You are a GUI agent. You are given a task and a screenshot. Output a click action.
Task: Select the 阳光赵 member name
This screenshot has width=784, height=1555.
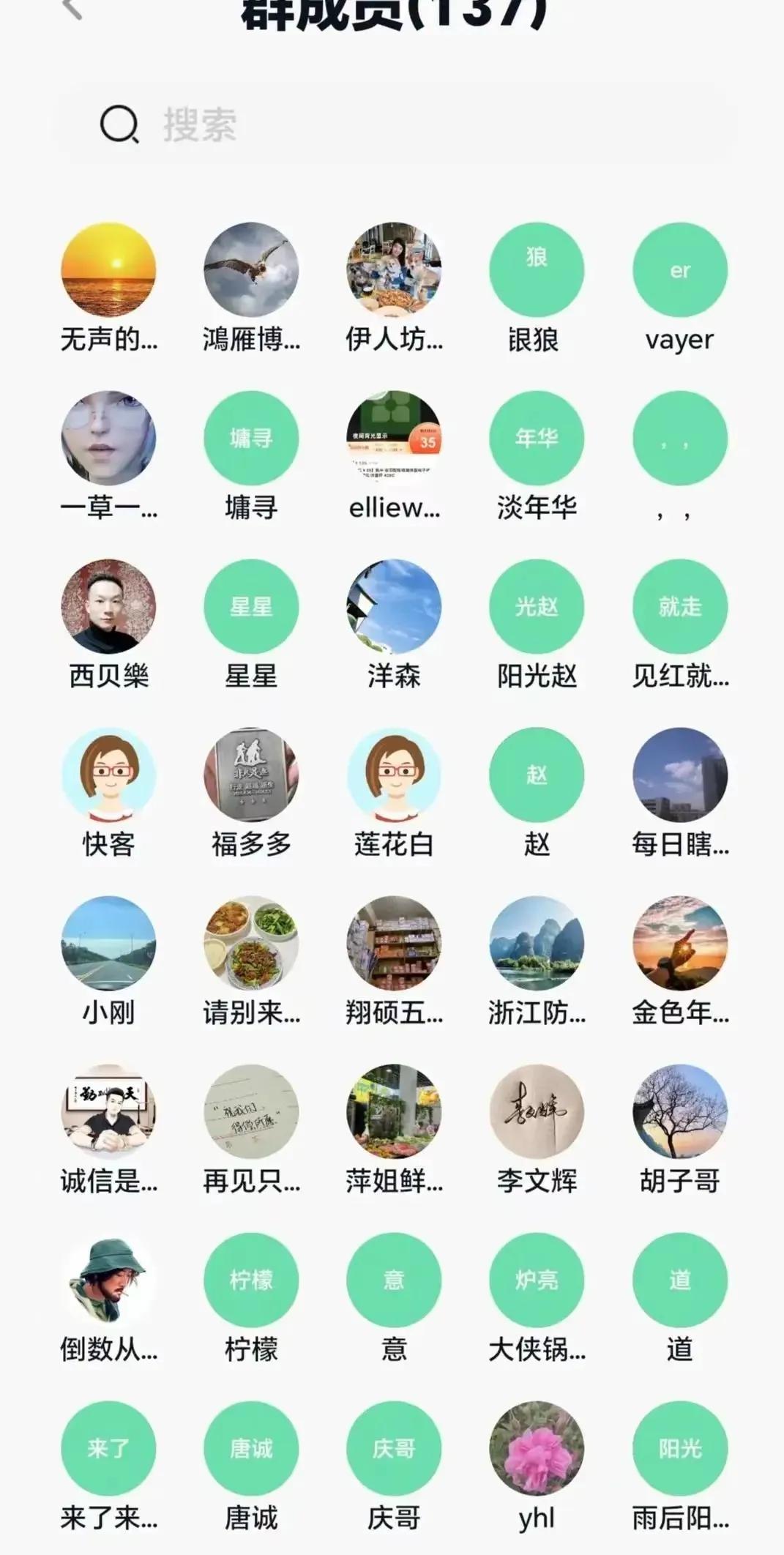point(537,677)
